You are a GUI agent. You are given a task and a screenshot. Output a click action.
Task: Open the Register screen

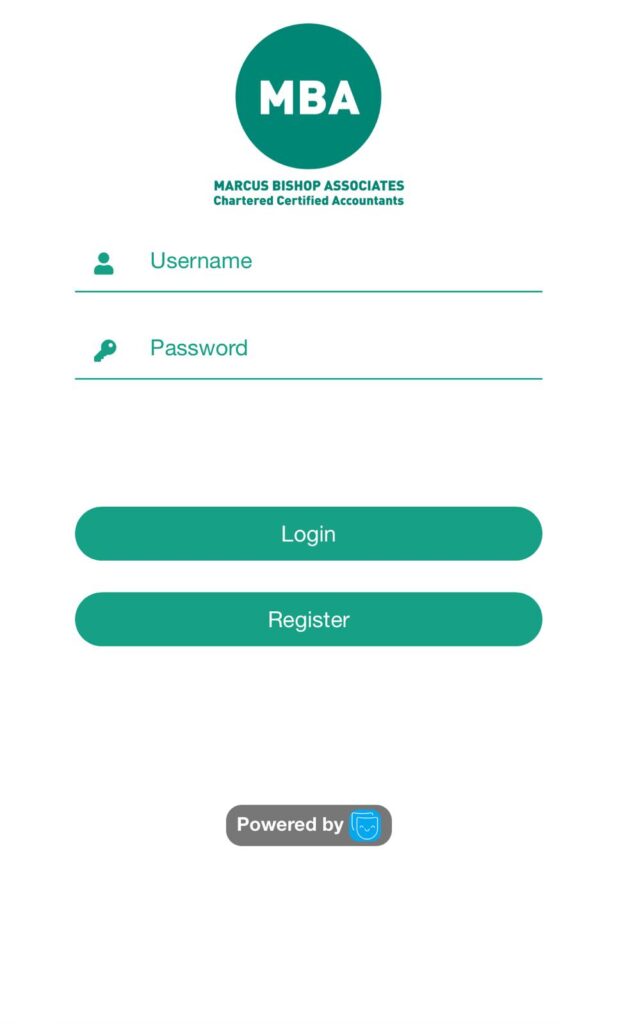[308, 620]
